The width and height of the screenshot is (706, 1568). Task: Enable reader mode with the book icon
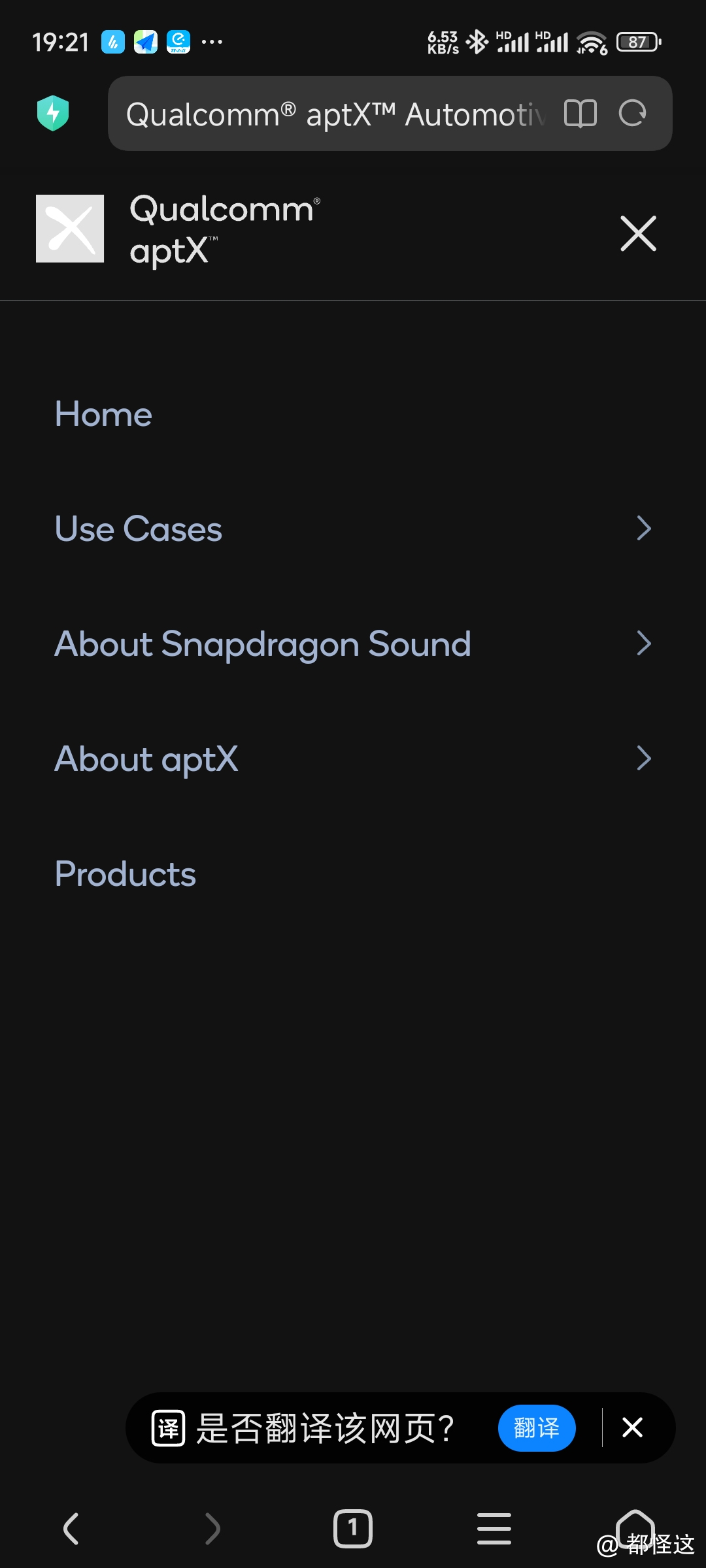tap(580, 114)
